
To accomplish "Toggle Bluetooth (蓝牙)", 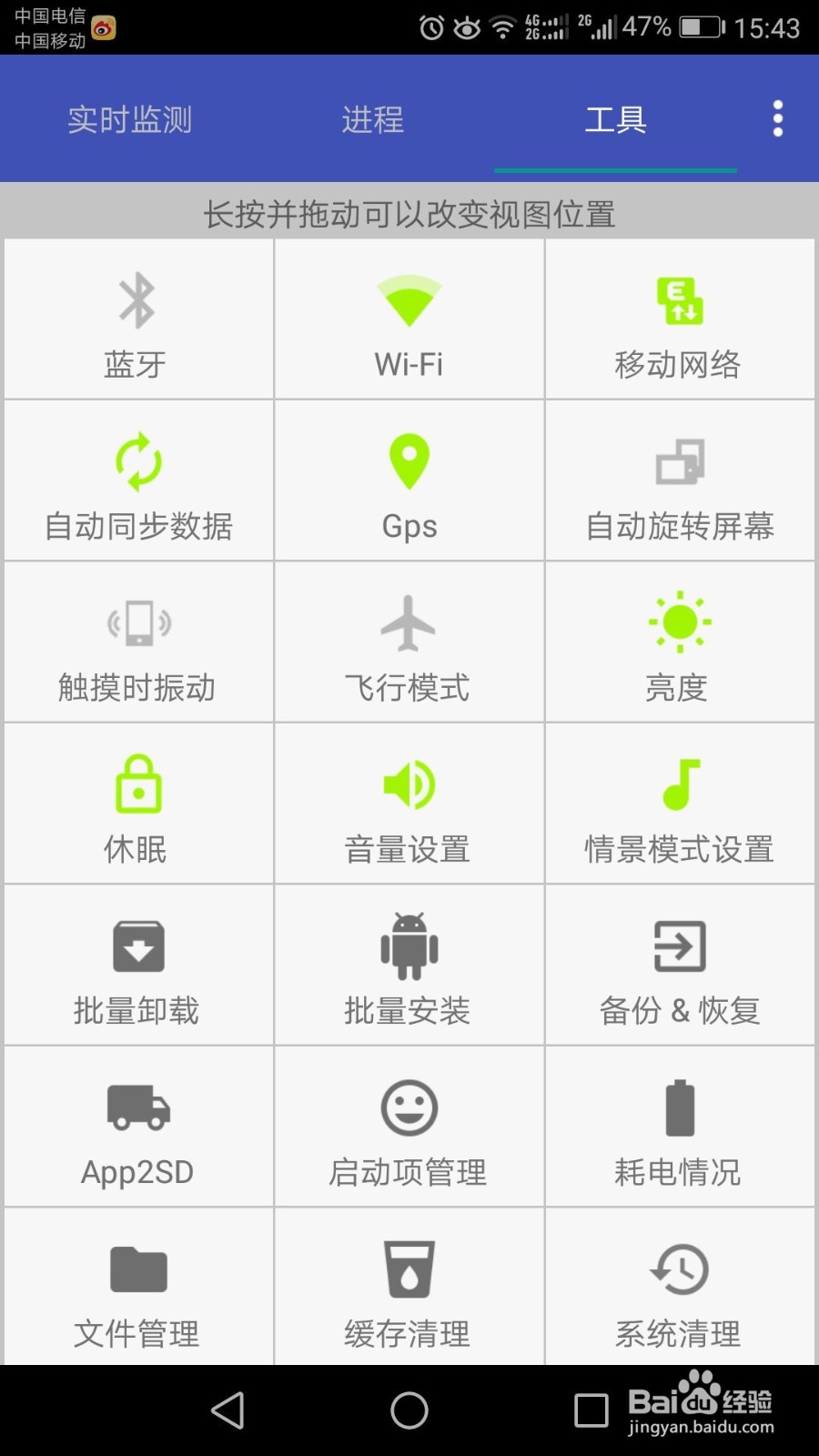I will (137, 319).
